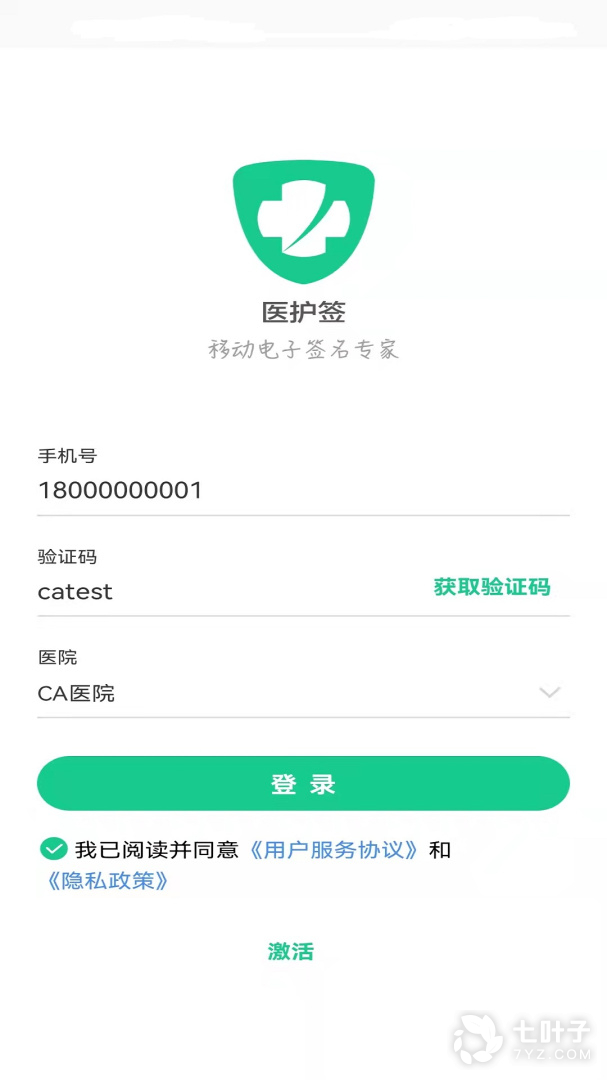
Task: Open the 《隐私政策》 link
Action: tap(107, 881)
